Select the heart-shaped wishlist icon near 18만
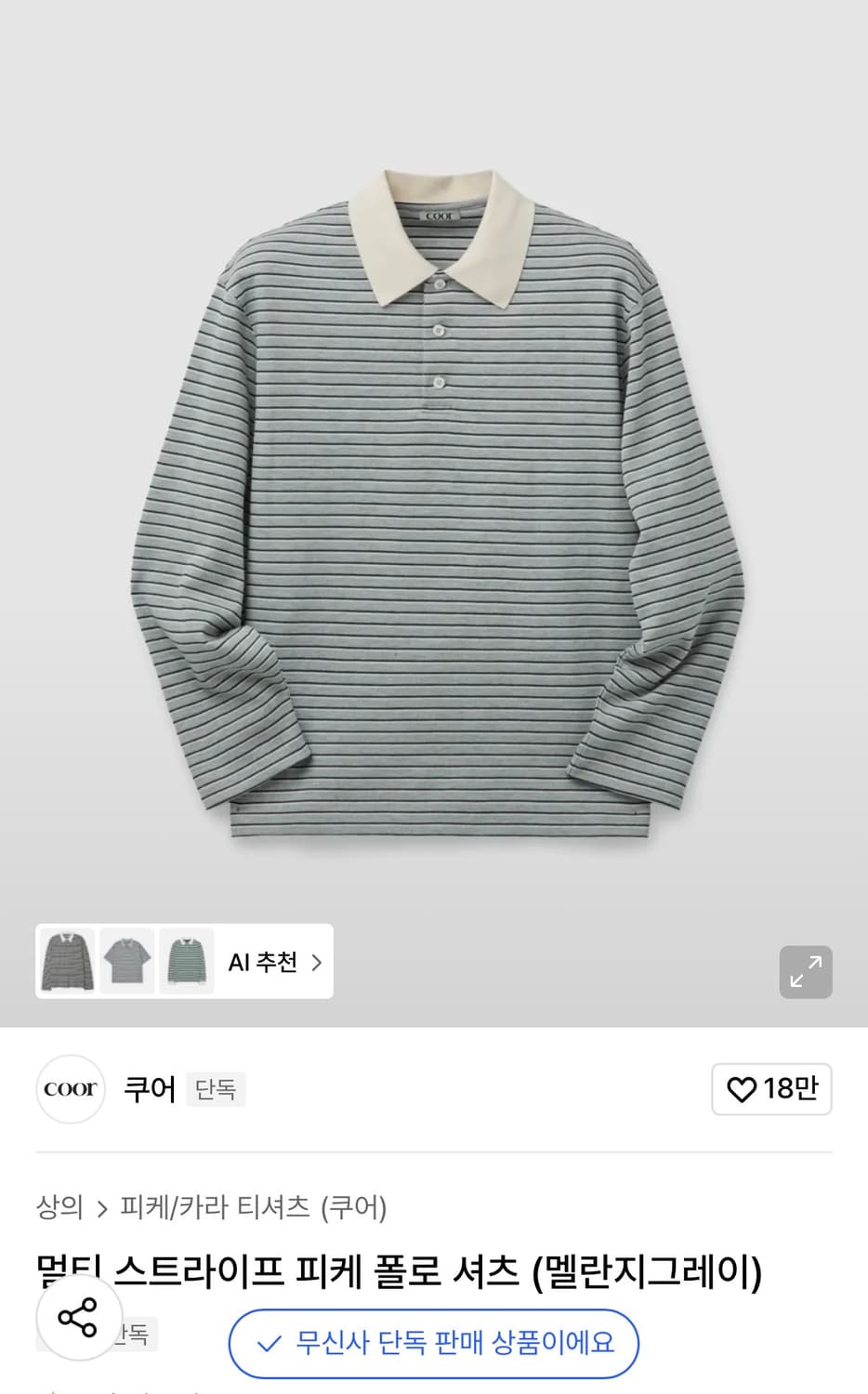The image size is (868, 1394). click(742, 1089)
